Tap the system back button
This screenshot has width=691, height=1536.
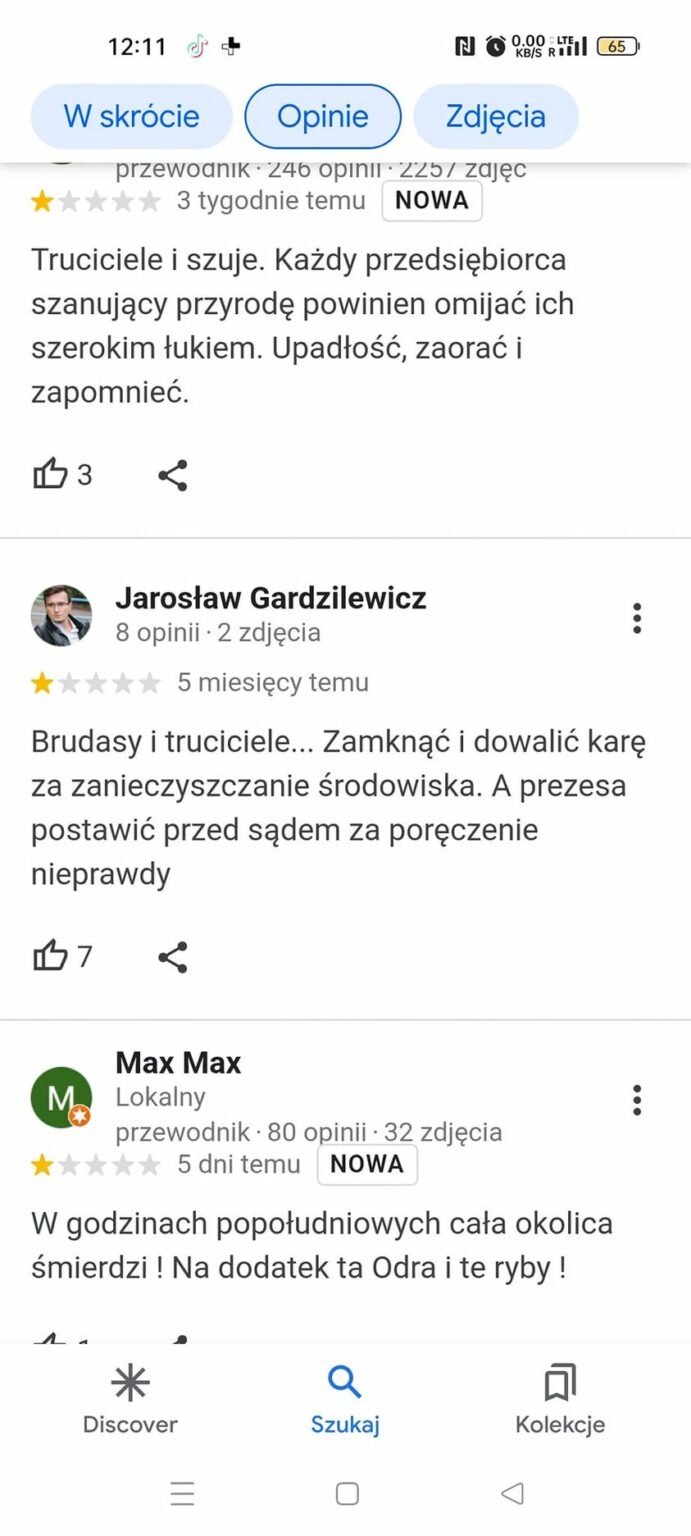512,1494
